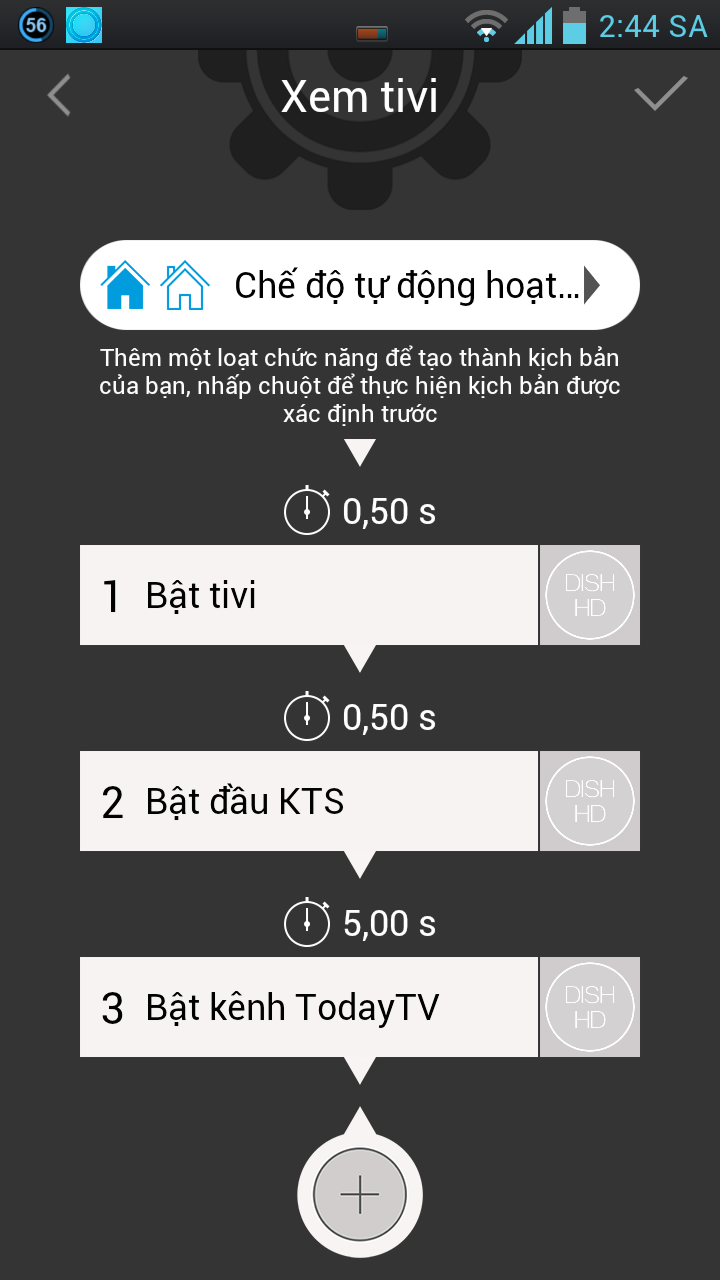Edit the 0,50 s delay above 'Bật tivi'
The height and width of the screenshot is (1280, 720).
[x=360, y=511]
